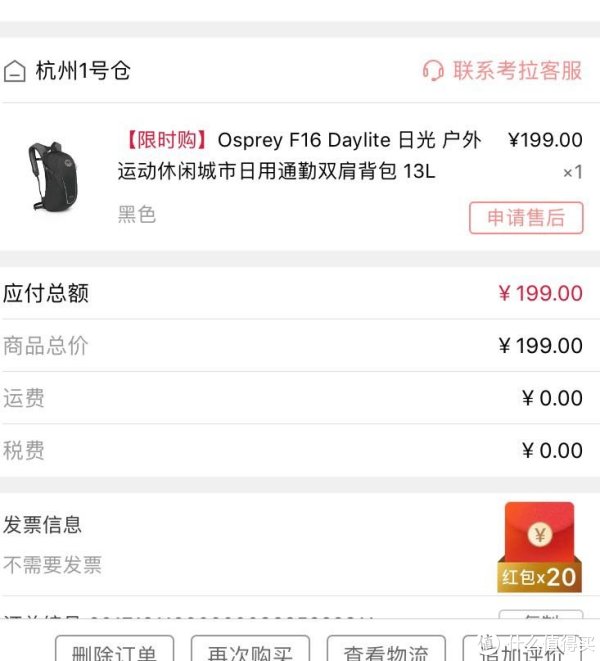Delete this order
The image size is (600, 661).
tap(114, 650)
